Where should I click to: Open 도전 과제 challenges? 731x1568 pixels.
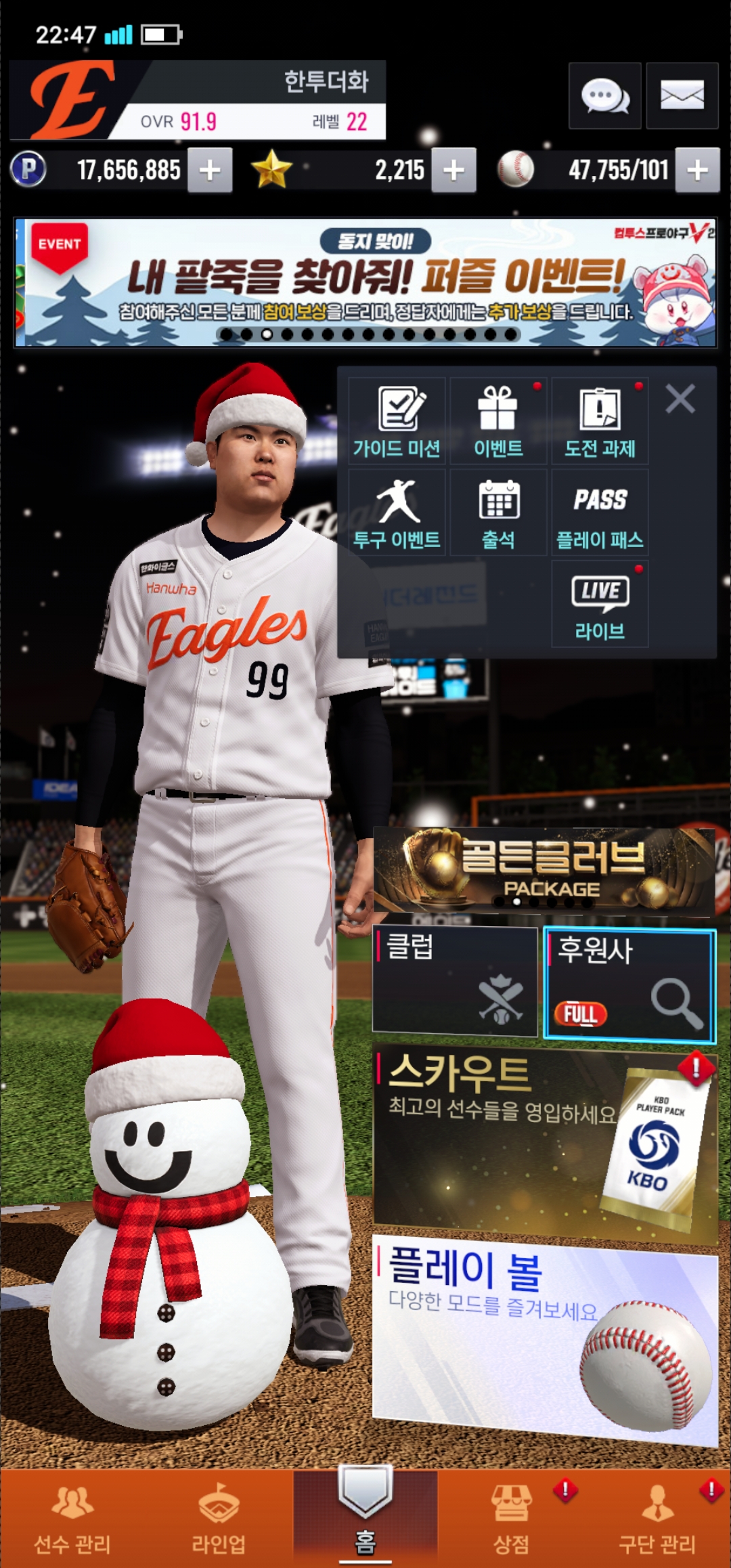[x=600, y=421]
